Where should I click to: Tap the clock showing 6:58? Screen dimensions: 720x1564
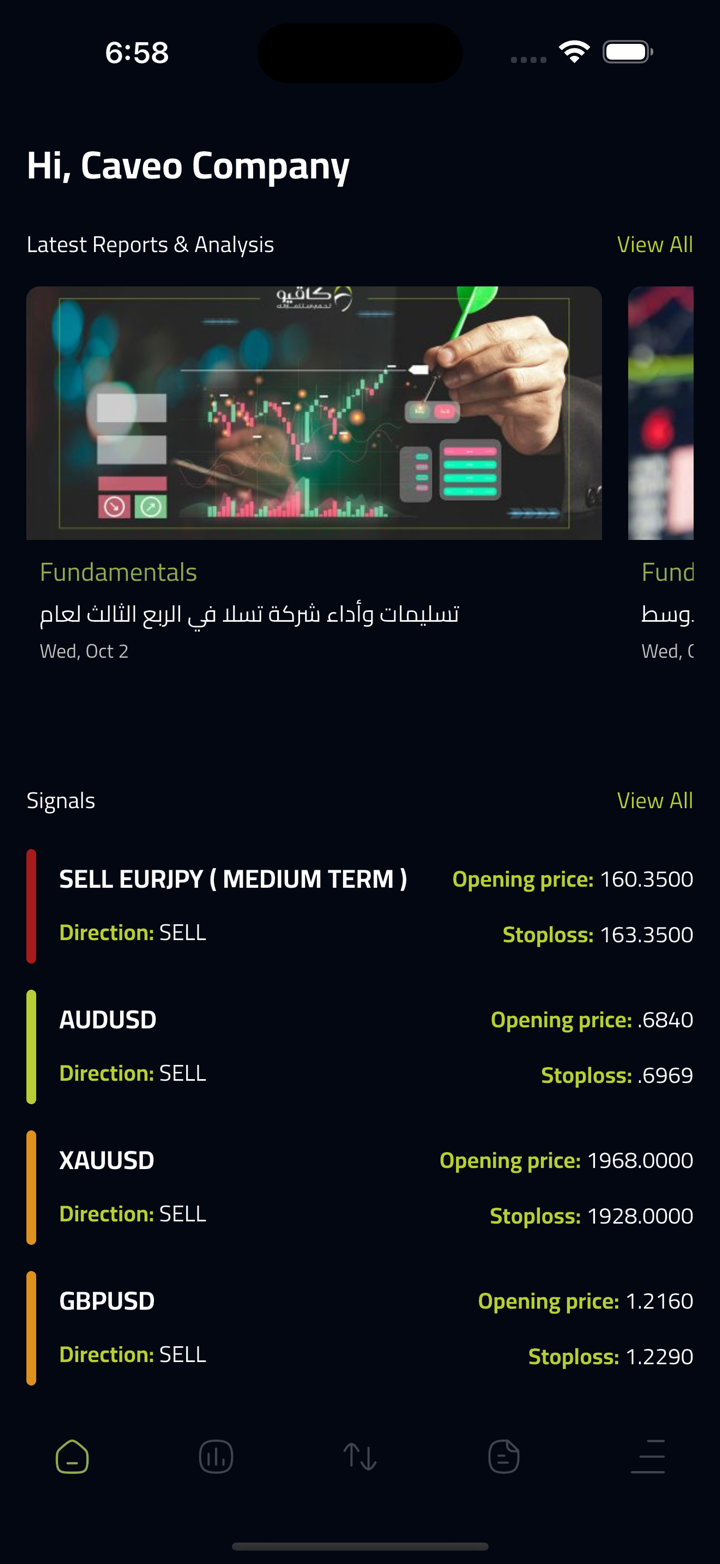[x=136, y=53]
